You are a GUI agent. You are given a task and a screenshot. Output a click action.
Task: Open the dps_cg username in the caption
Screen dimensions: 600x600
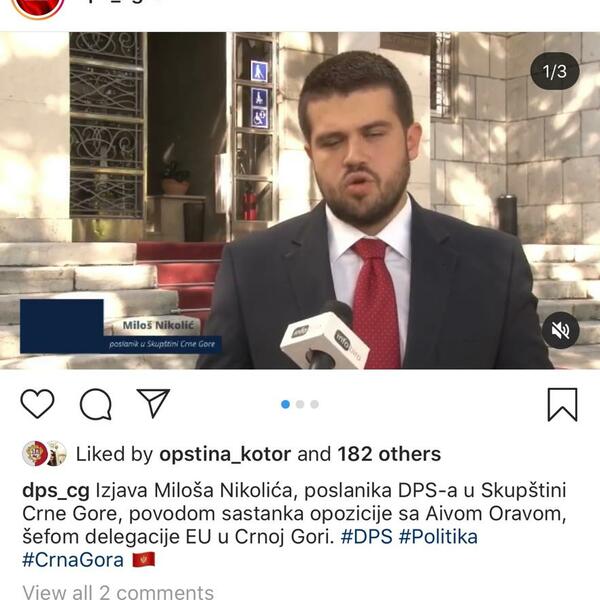pyautogui.click(x=56, y=491)
